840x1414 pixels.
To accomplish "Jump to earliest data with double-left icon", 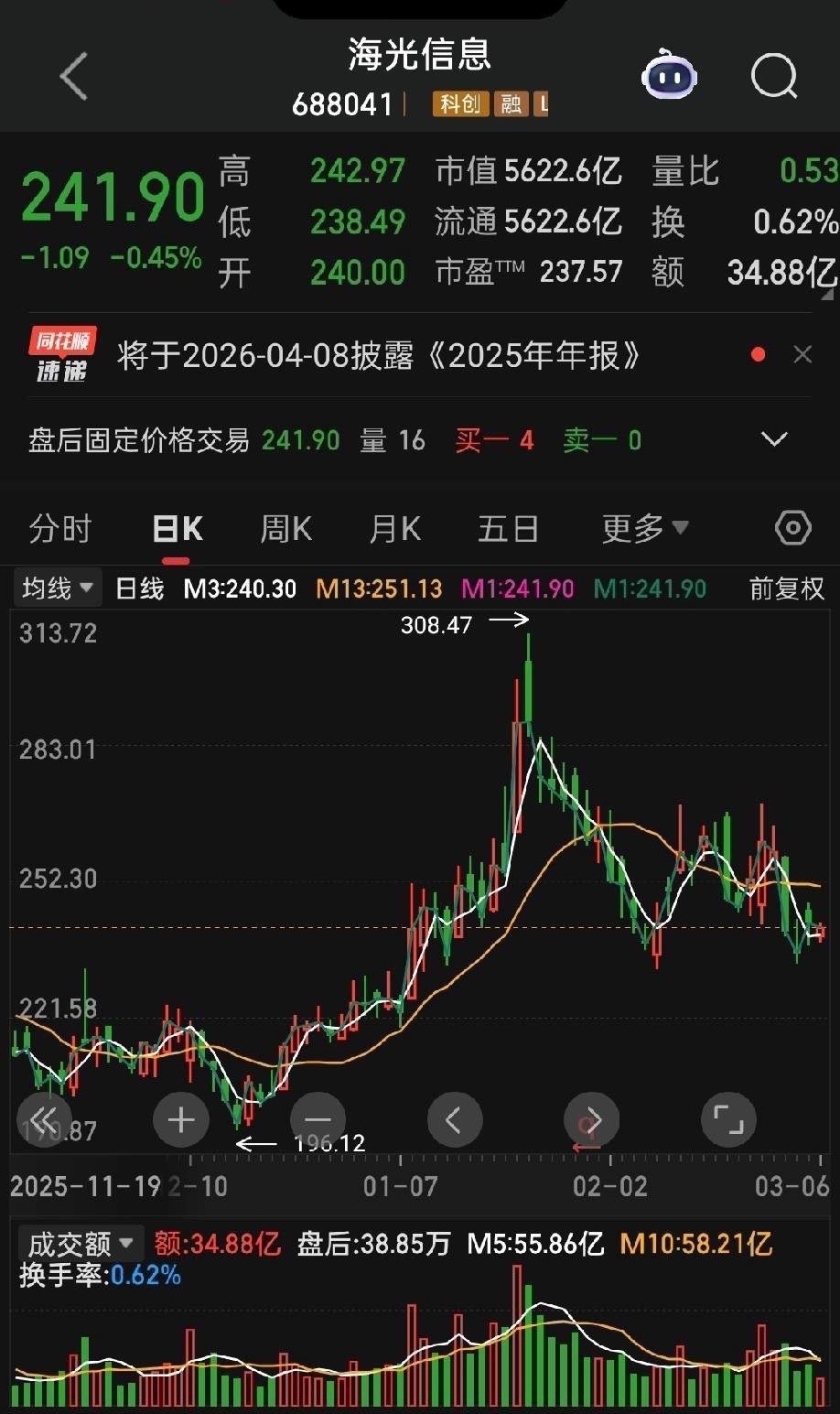I will pos(43,1119).
